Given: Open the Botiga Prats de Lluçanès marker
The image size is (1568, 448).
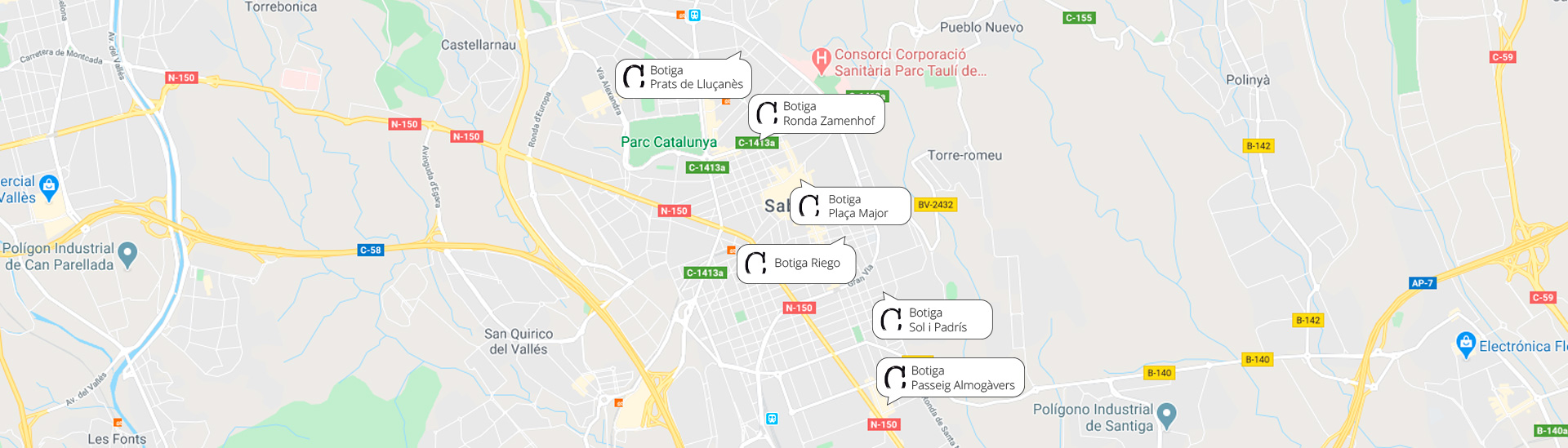Looking at the screenshot, I should click(x=683, y=78).
